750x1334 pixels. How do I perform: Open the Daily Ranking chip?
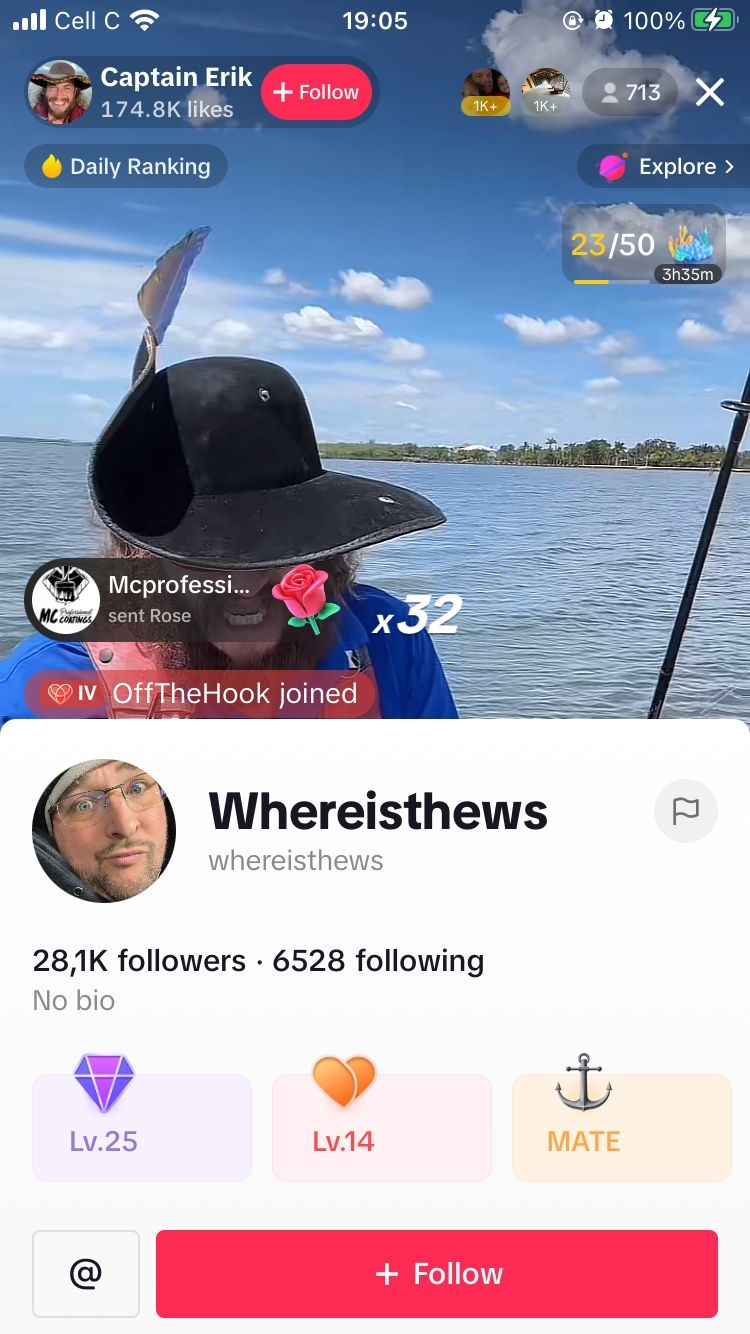pyautogui.click(x=126, y=167)
